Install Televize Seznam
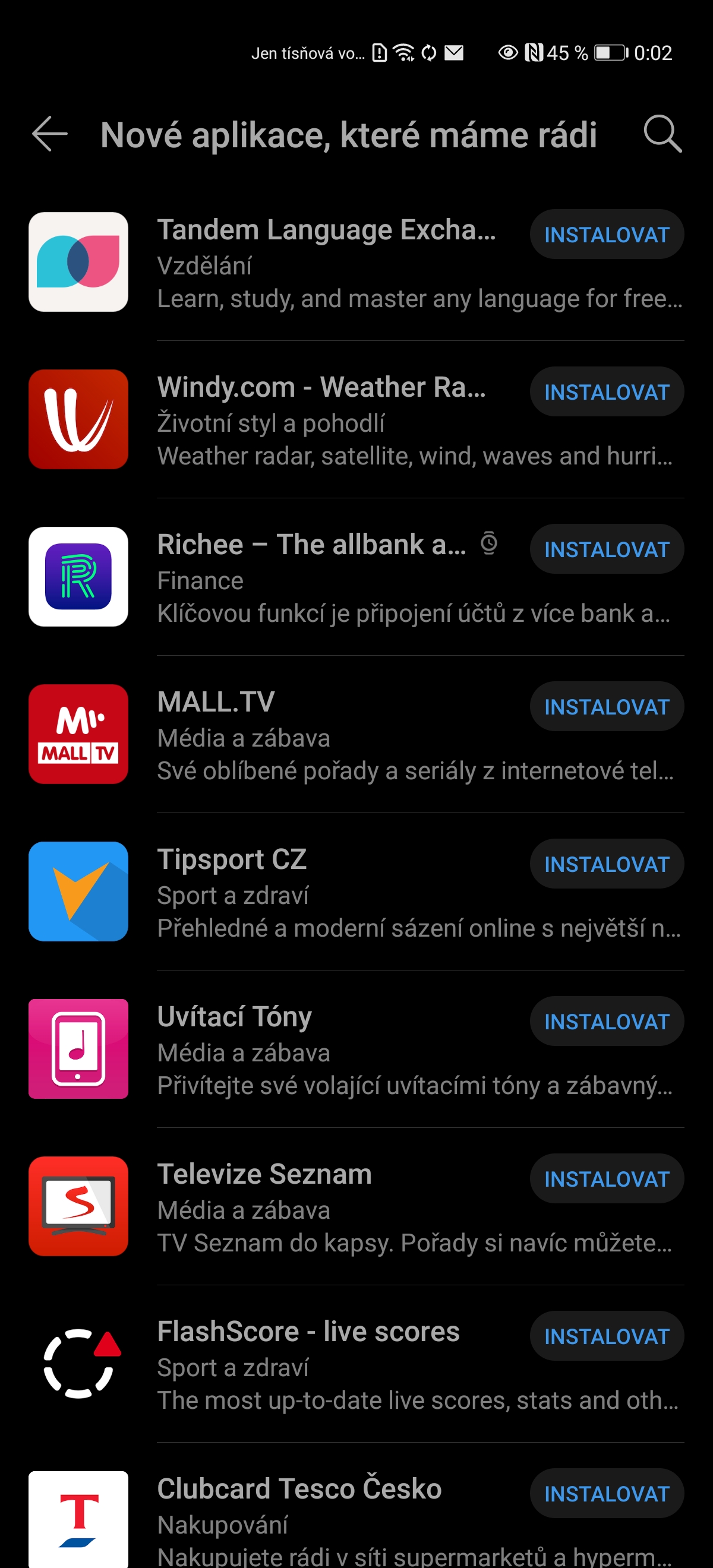The image size is (713, 1568). [607, 1178]
